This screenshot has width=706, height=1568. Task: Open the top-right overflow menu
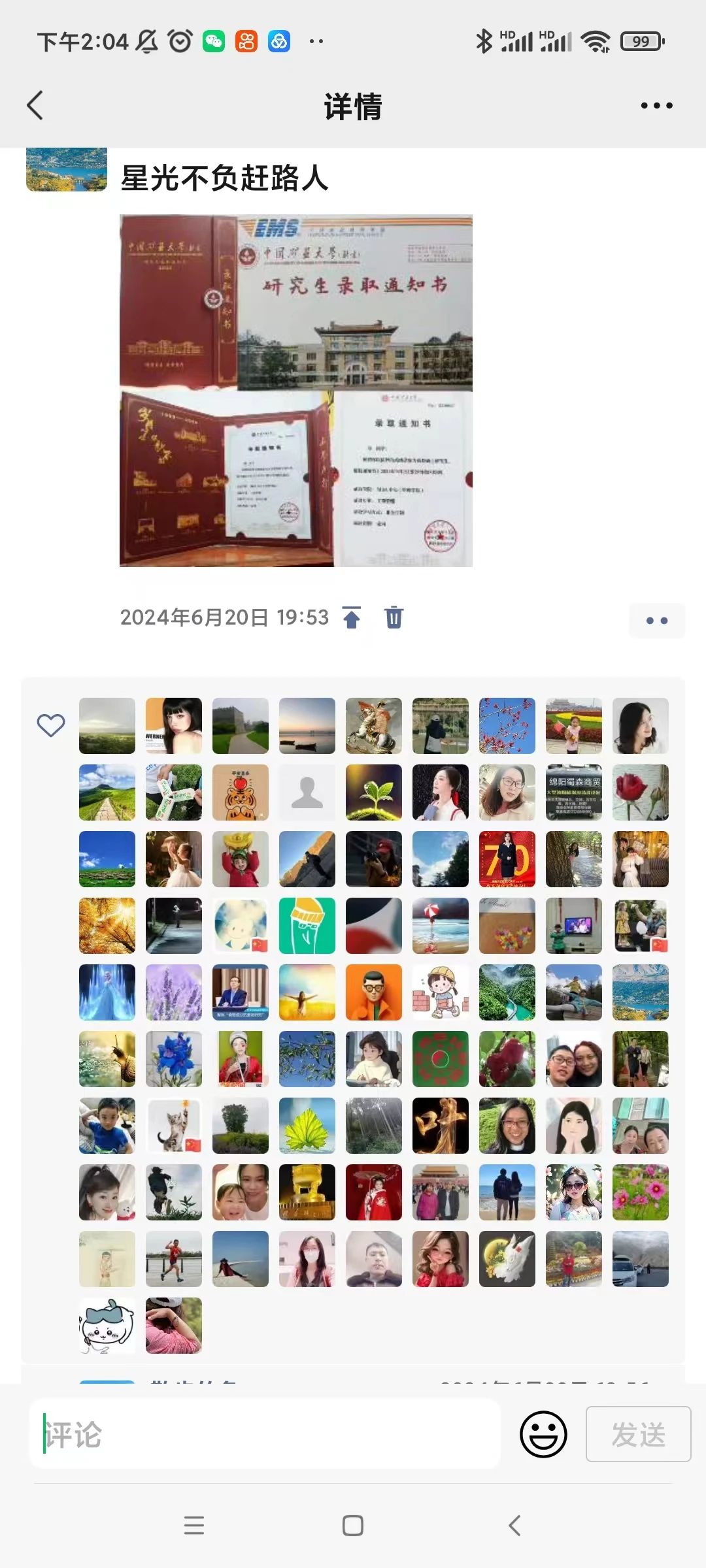click(x=656, y=105)
